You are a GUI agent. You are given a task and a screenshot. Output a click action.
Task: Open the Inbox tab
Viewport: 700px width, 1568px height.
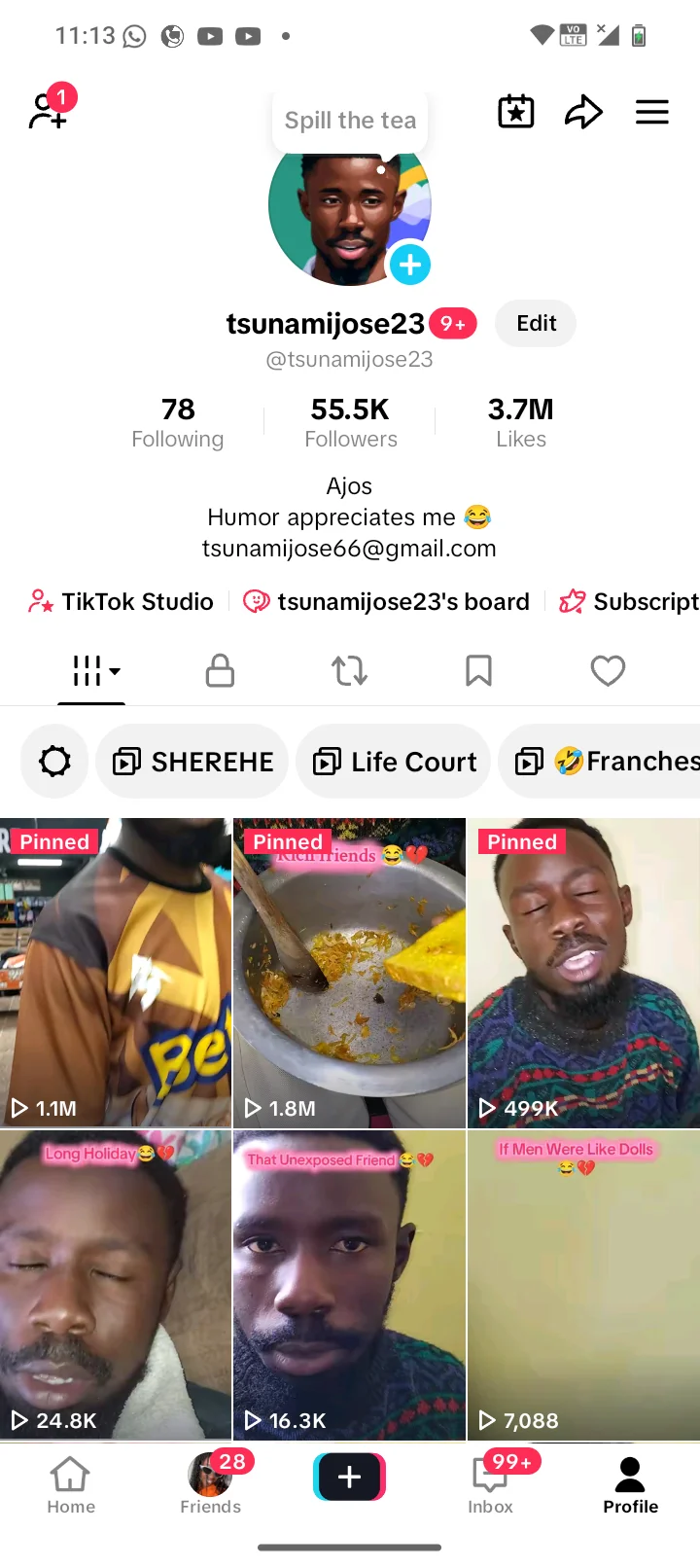point(490,1485)
